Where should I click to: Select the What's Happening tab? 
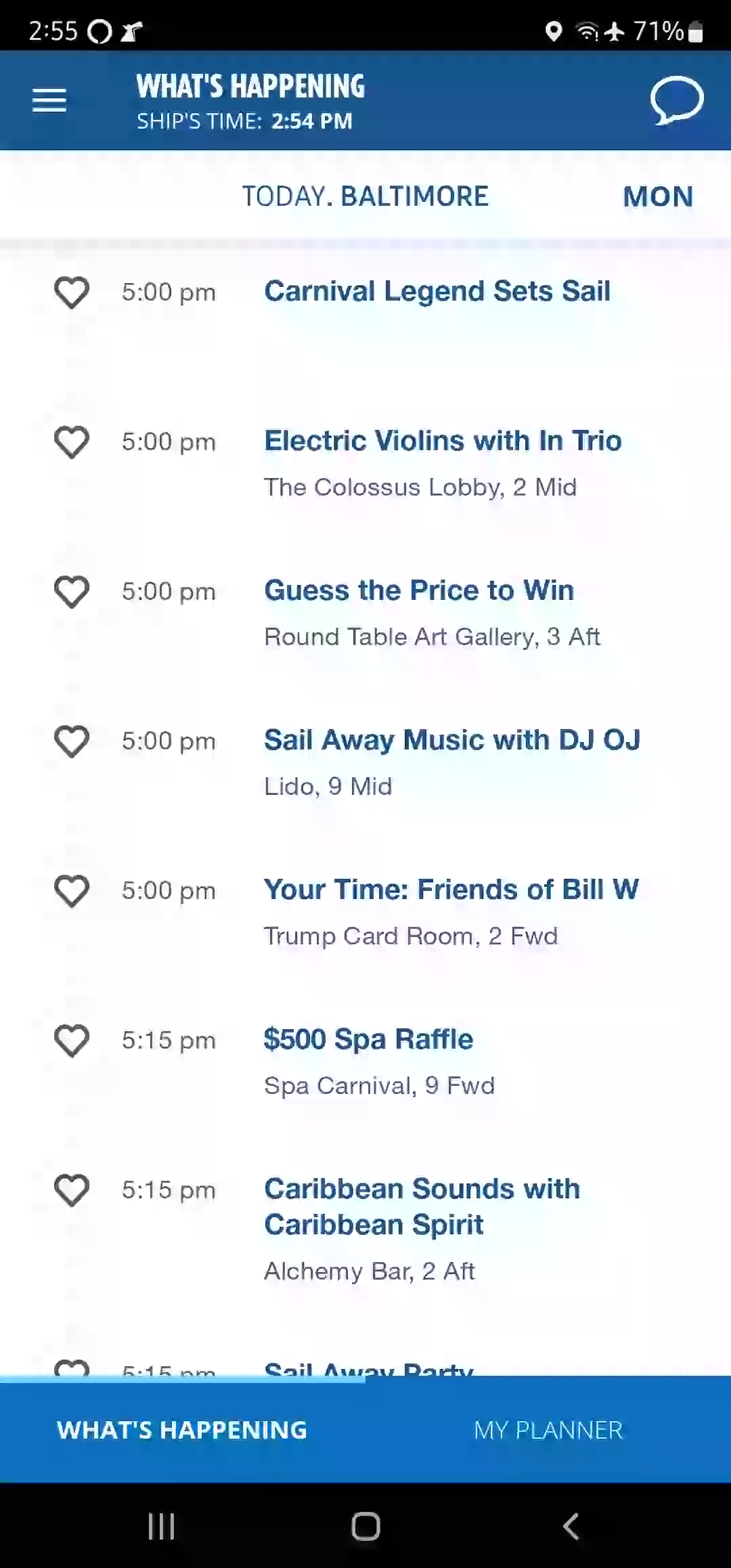[x=182, y=1430]
